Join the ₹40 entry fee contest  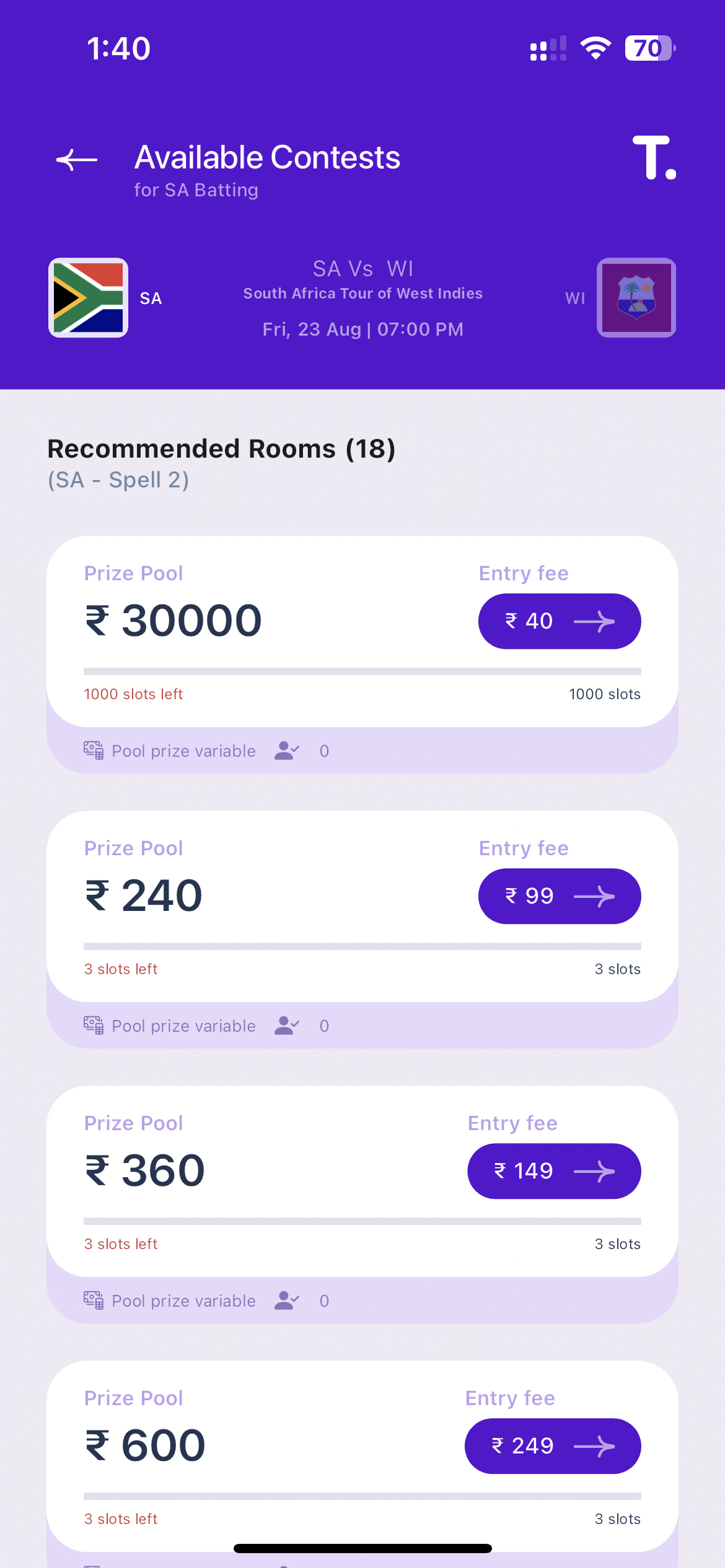coord(560,621)
